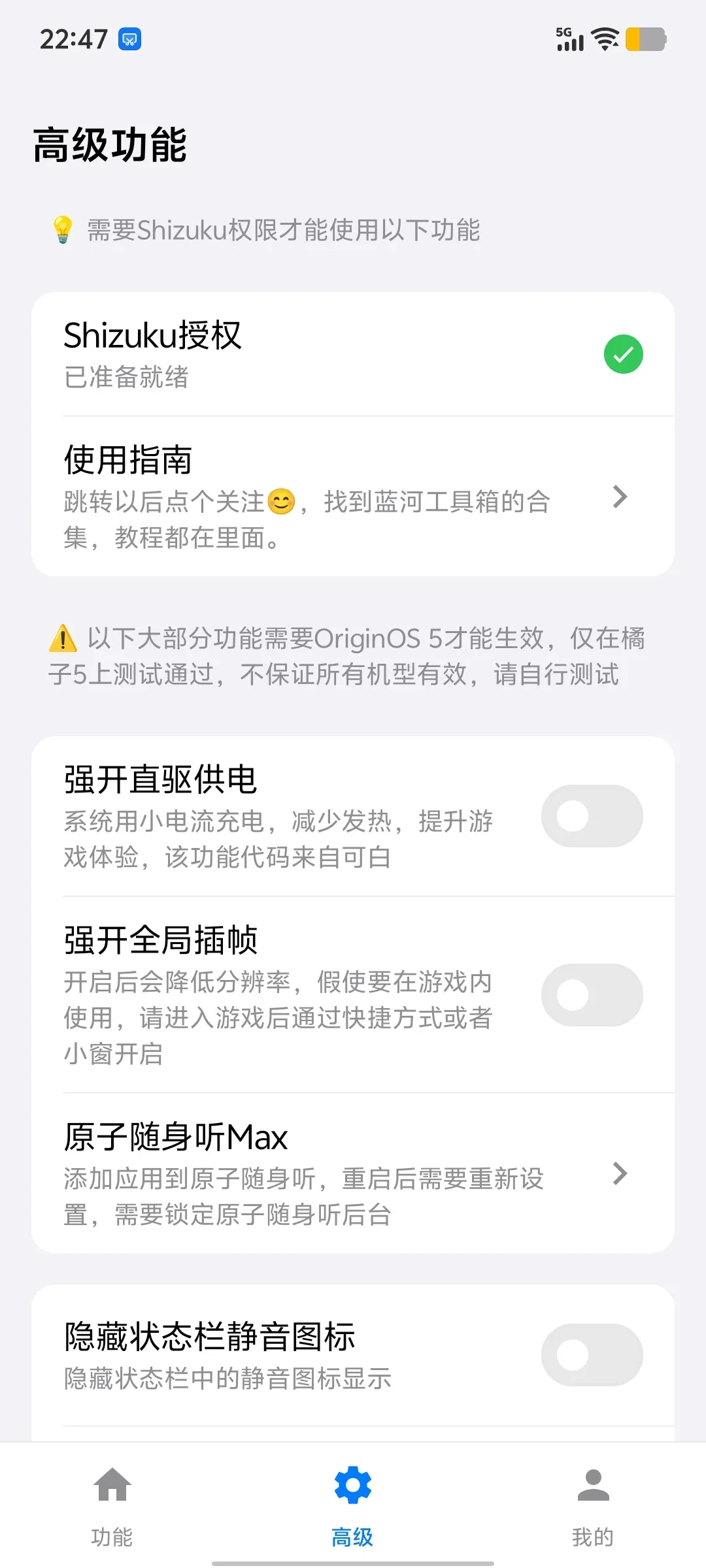Image resolution: width=706 pixels, height=1568 pixels.
Task: Toggle 隐藏状态栏静音图标 on
Action: [x=592, y=1355]
